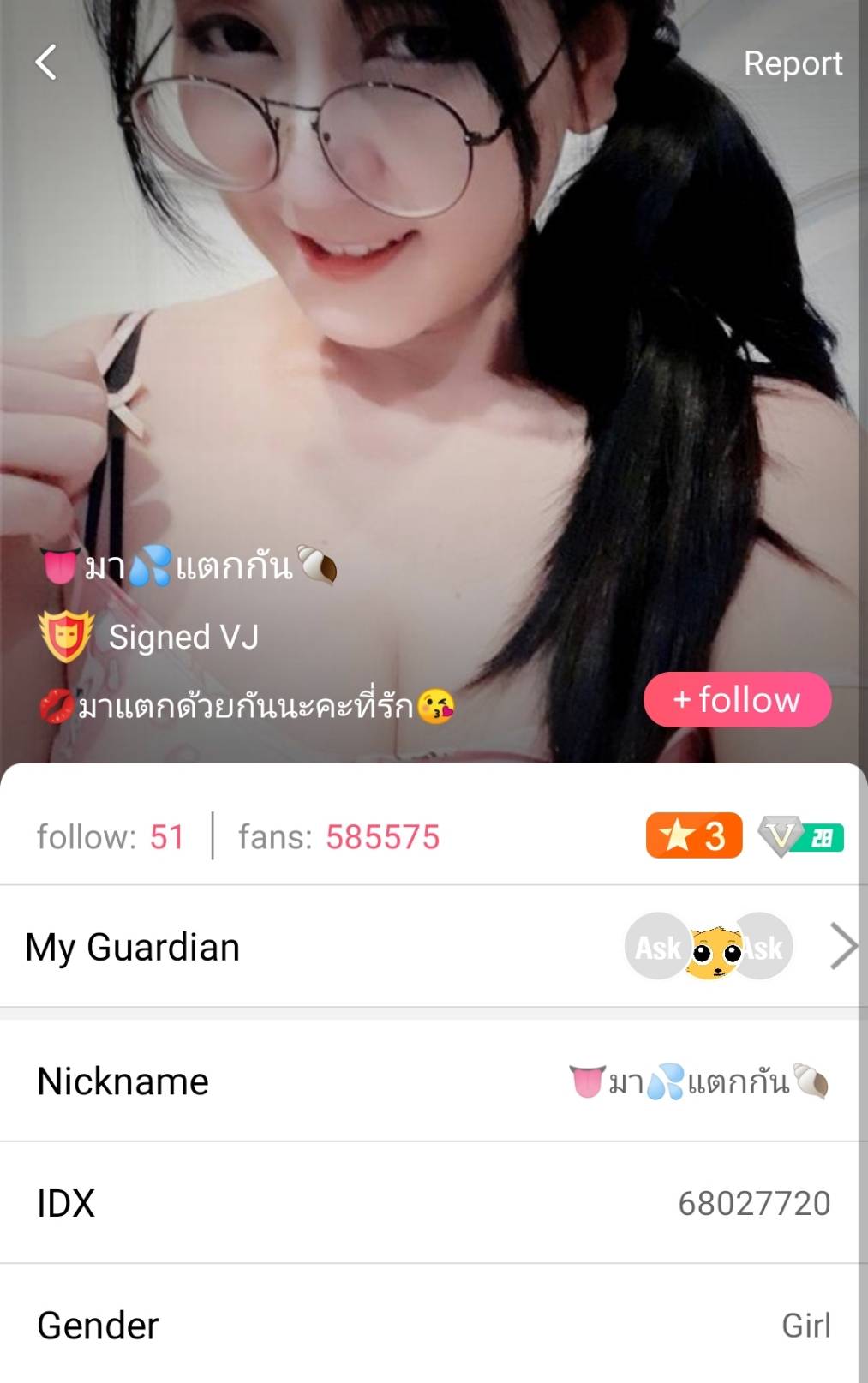Go back using the top-left arrow
The height and width of the screenshot is (1383, 868).
tap(46, 63)
